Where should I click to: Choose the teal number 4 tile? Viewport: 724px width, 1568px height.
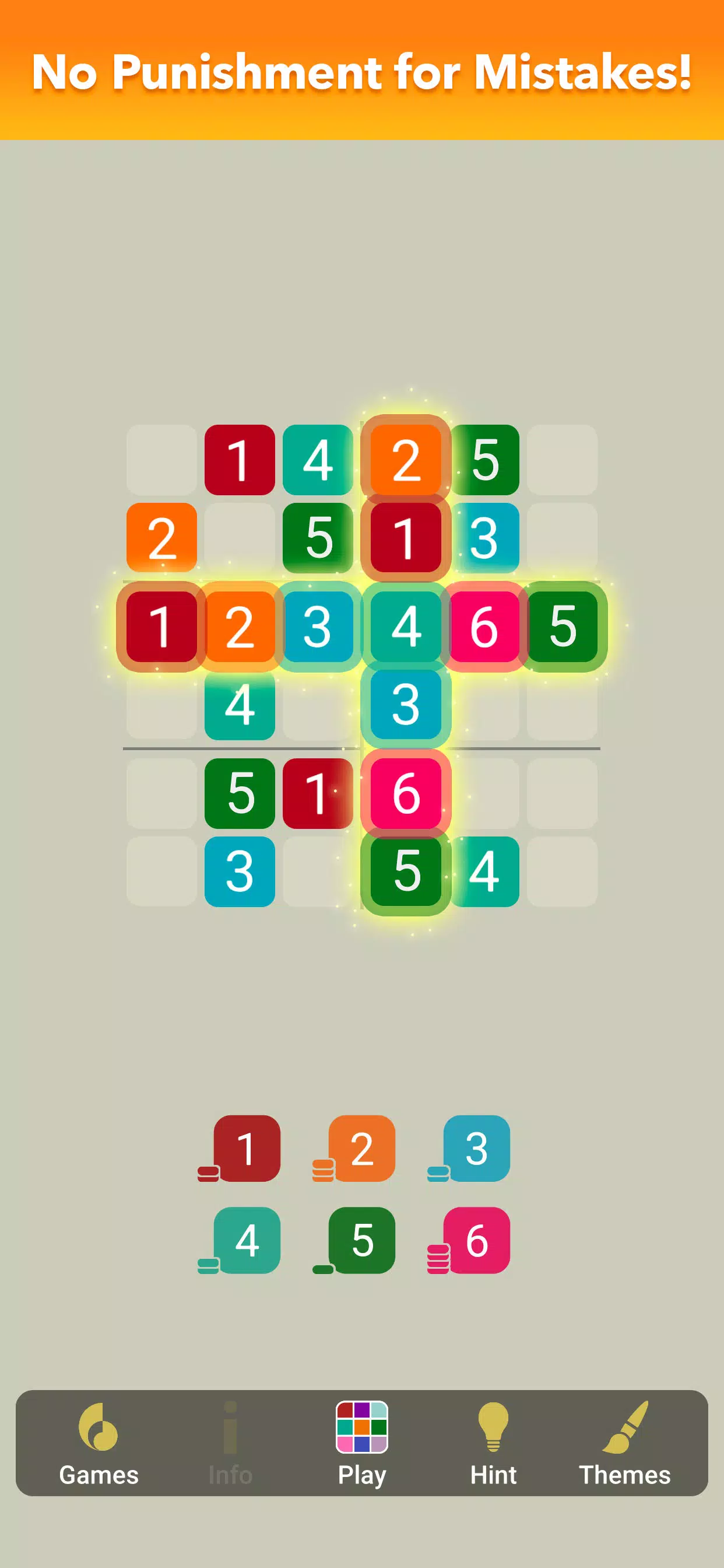[x=247, y=1241]
